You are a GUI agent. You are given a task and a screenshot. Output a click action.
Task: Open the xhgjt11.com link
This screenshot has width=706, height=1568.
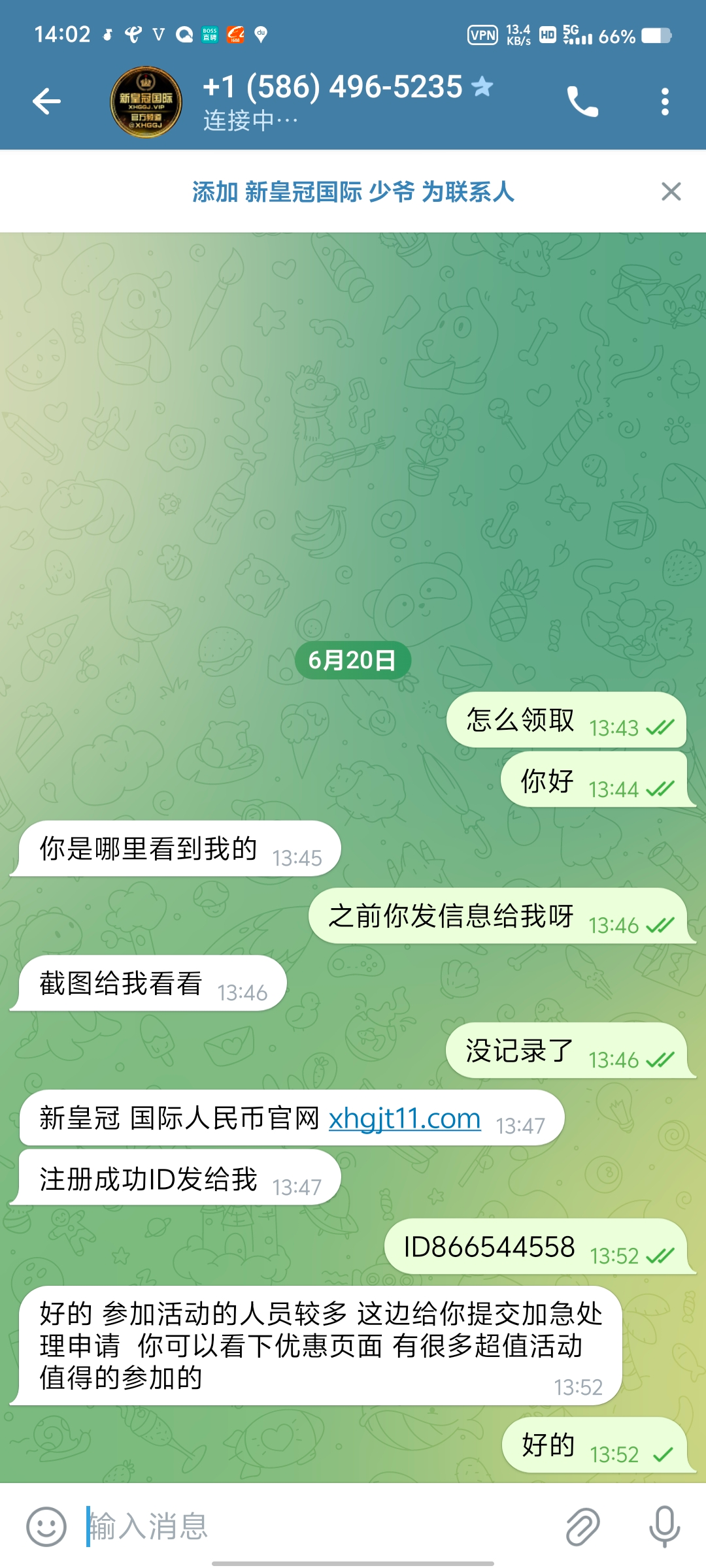tap(404, 1118)
